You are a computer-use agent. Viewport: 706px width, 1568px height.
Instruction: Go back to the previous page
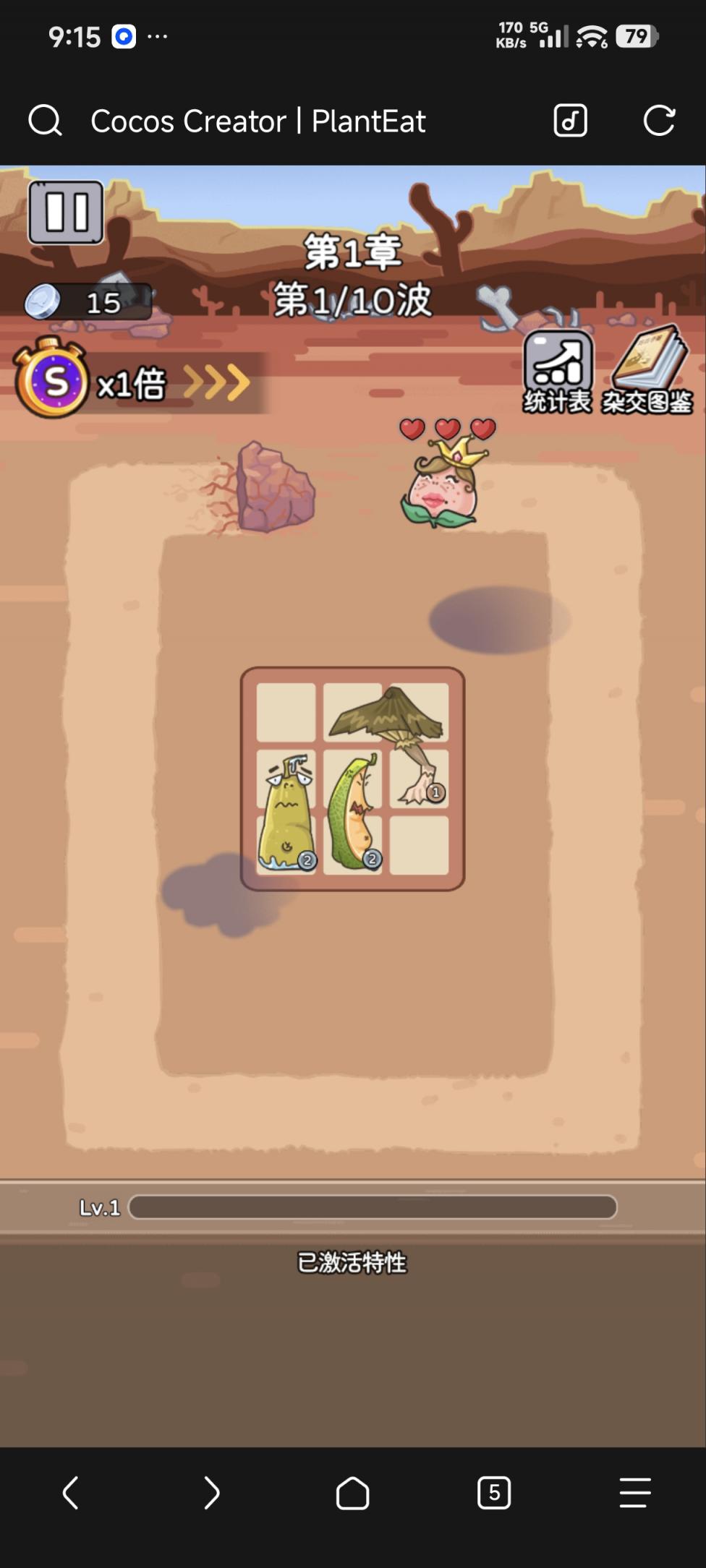[70, 1493]
